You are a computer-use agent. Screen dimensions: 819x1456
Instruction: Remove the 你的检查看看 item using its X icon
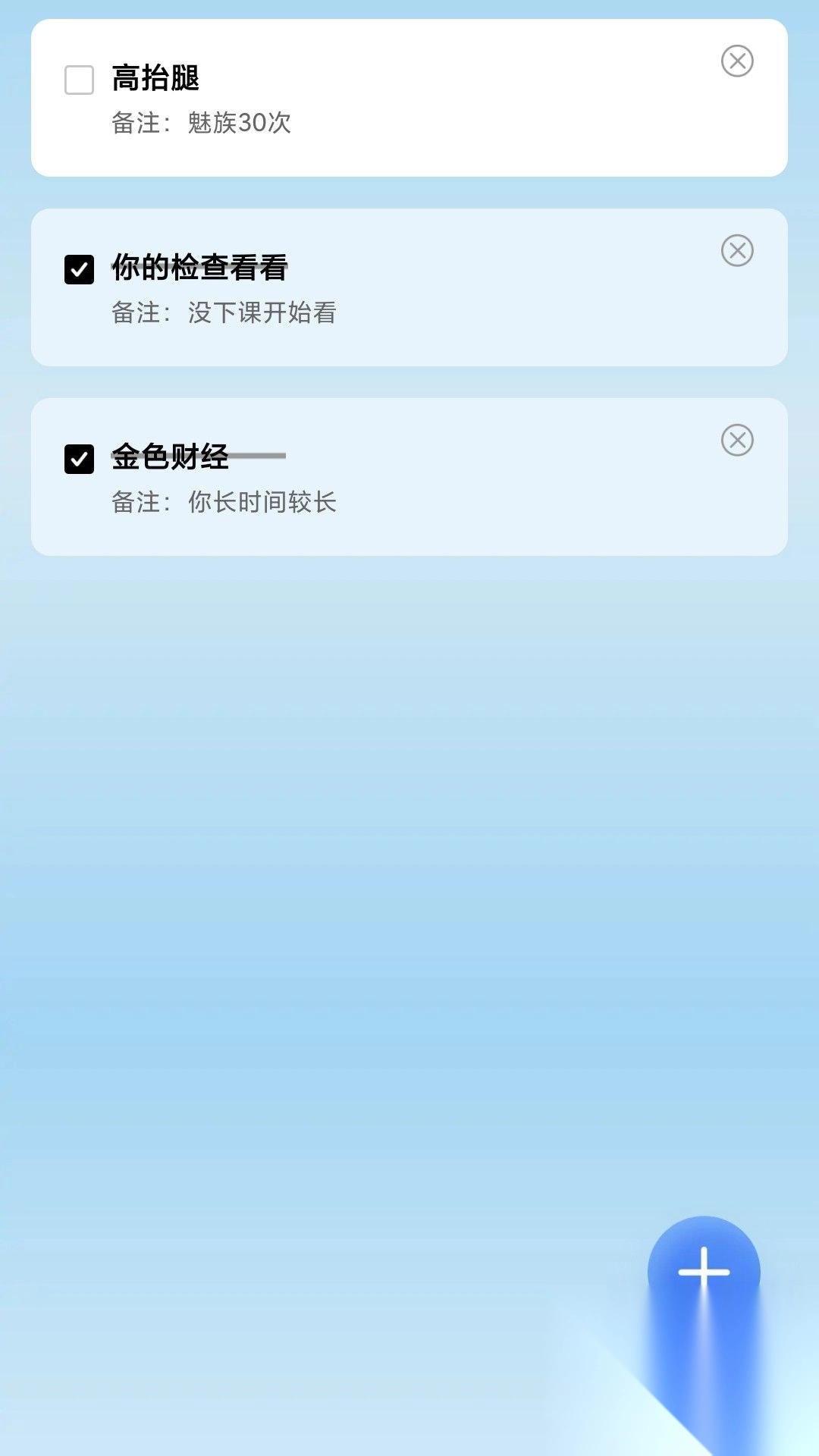tap(736, 250)
